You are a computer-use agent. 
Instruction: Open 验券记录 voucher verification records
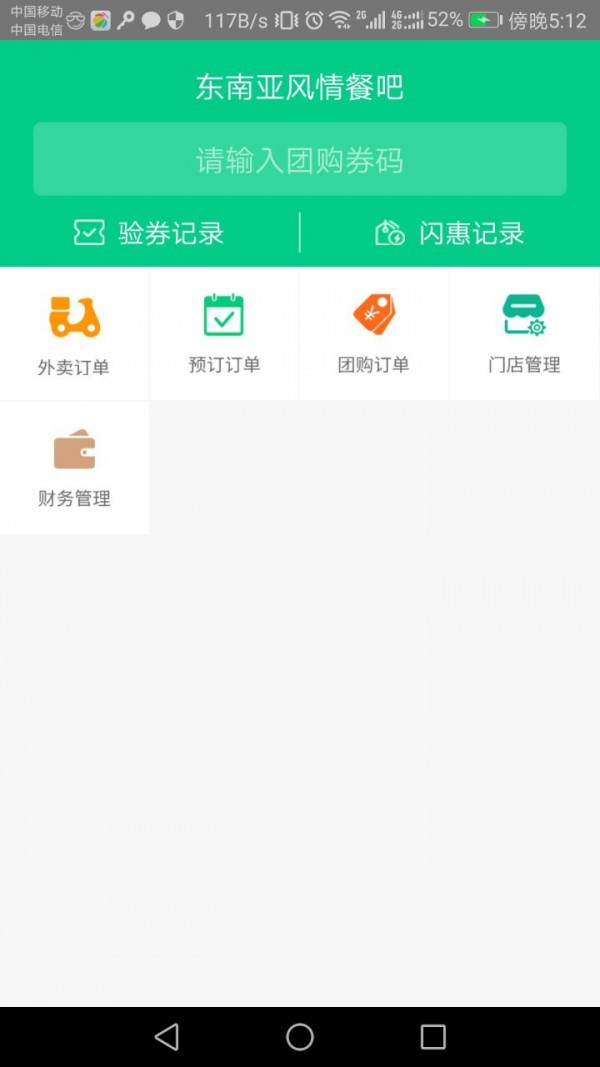coord(149,233)
